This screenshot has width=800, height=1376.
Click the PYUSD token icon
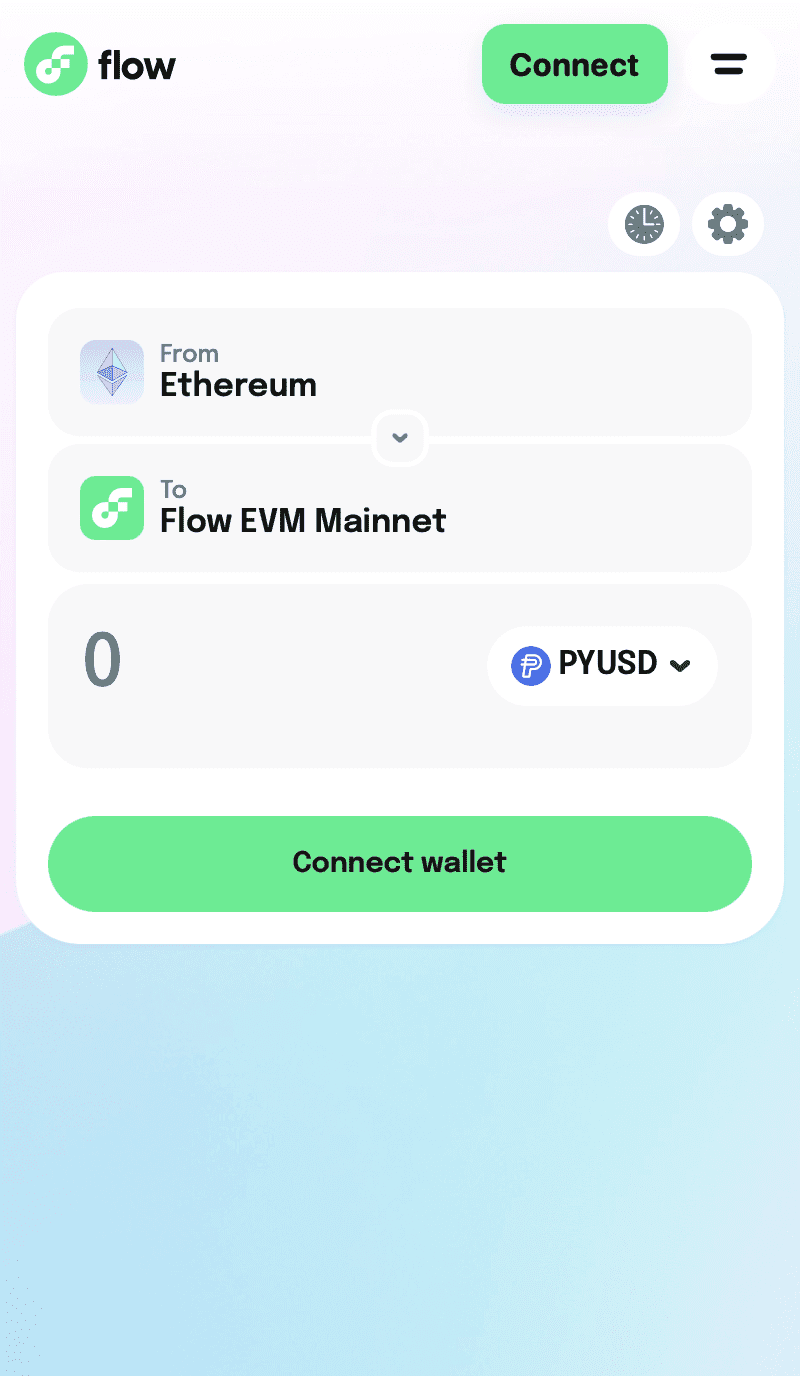(x=533, y=665)
